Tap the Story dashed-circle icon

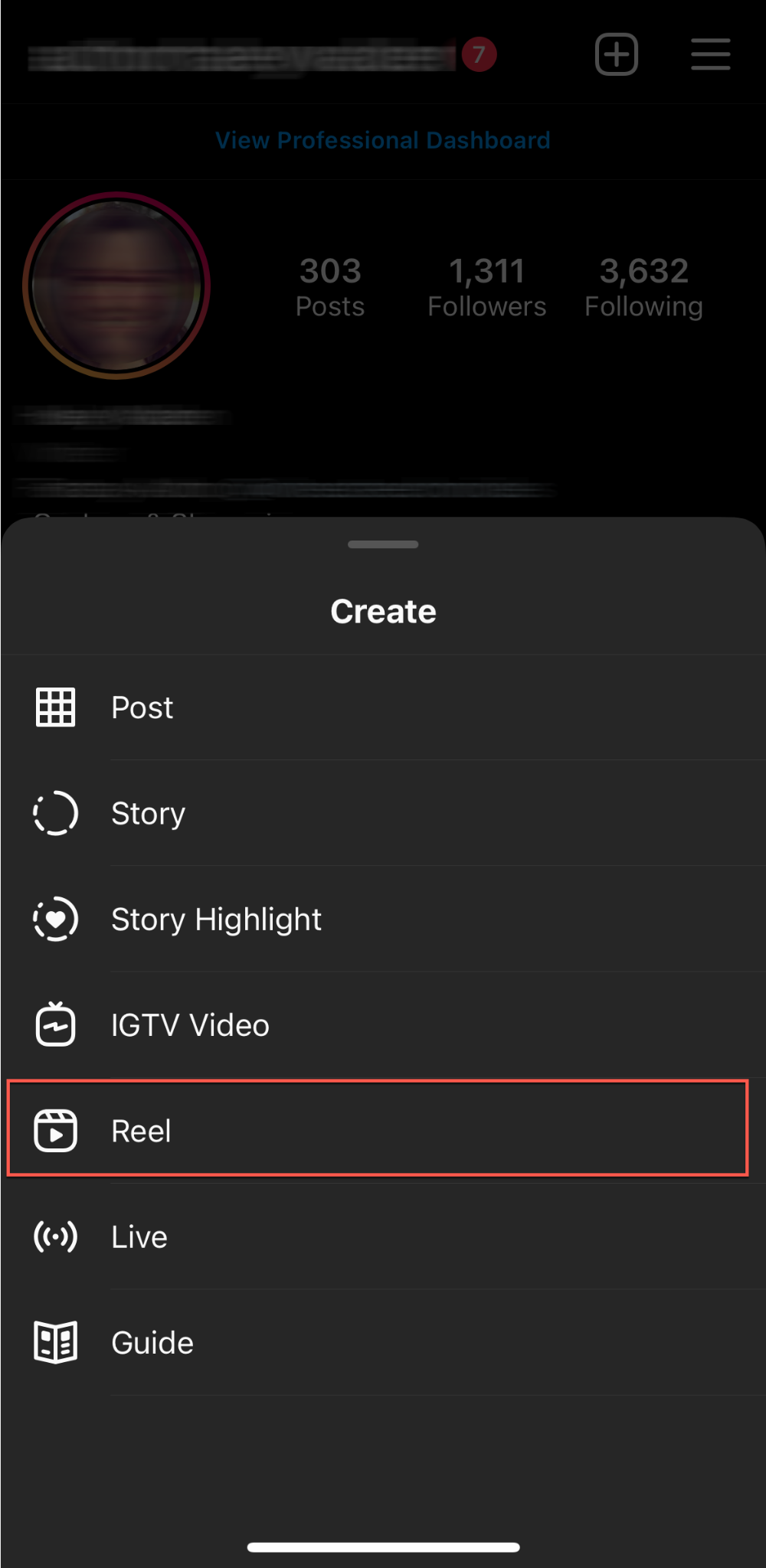click(x=54, y=813)
